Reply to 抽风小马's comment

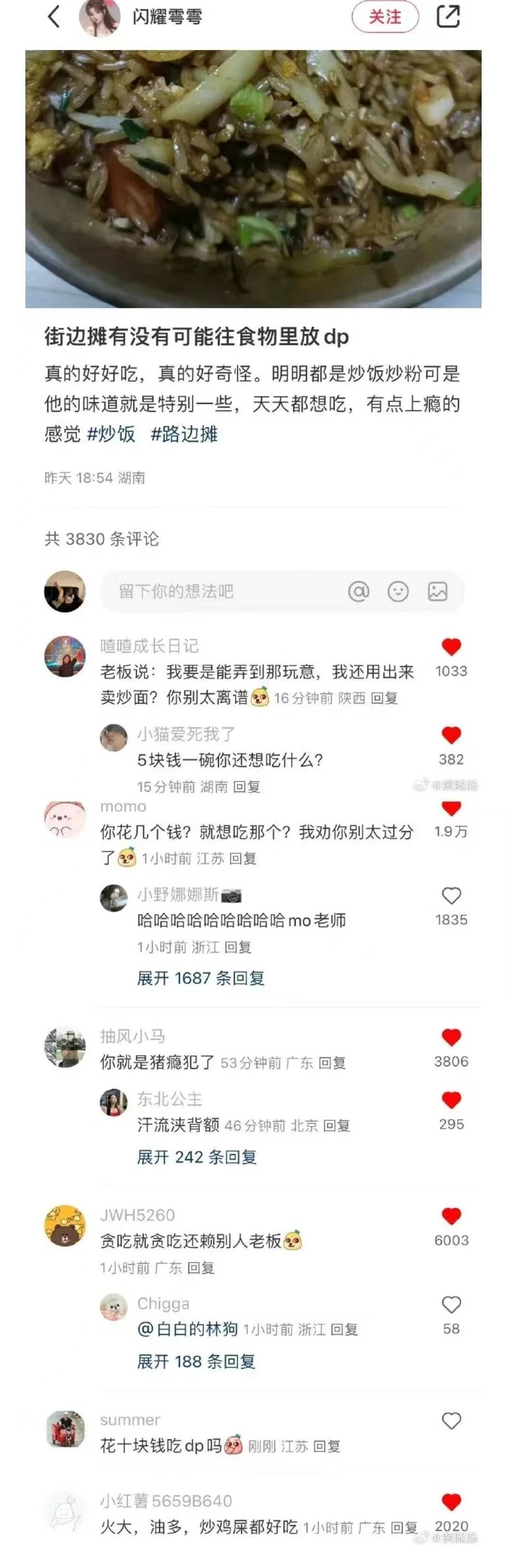(x=332, y=1063)
